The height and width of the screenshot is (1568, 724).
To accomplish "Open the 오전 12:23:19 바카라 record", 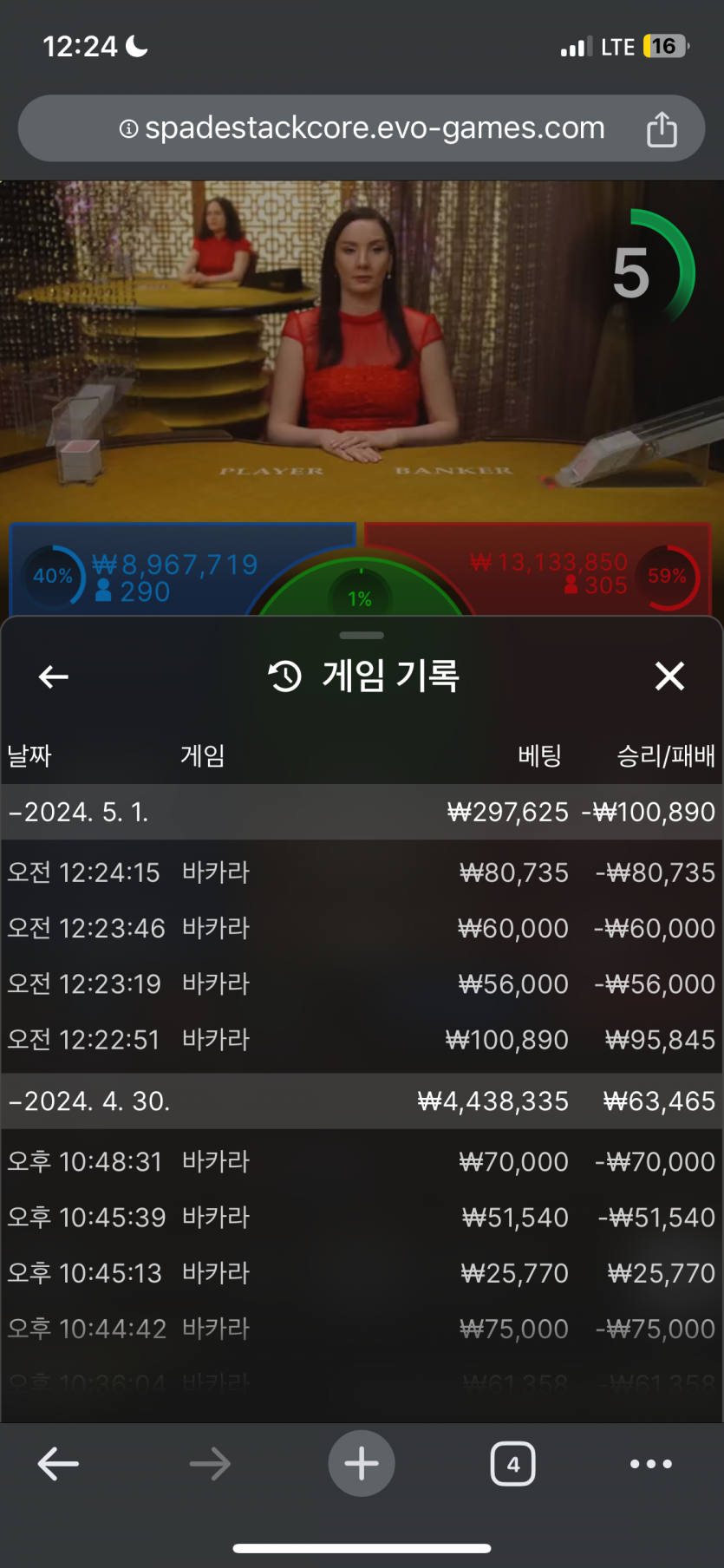I will (x=362, y=983).
